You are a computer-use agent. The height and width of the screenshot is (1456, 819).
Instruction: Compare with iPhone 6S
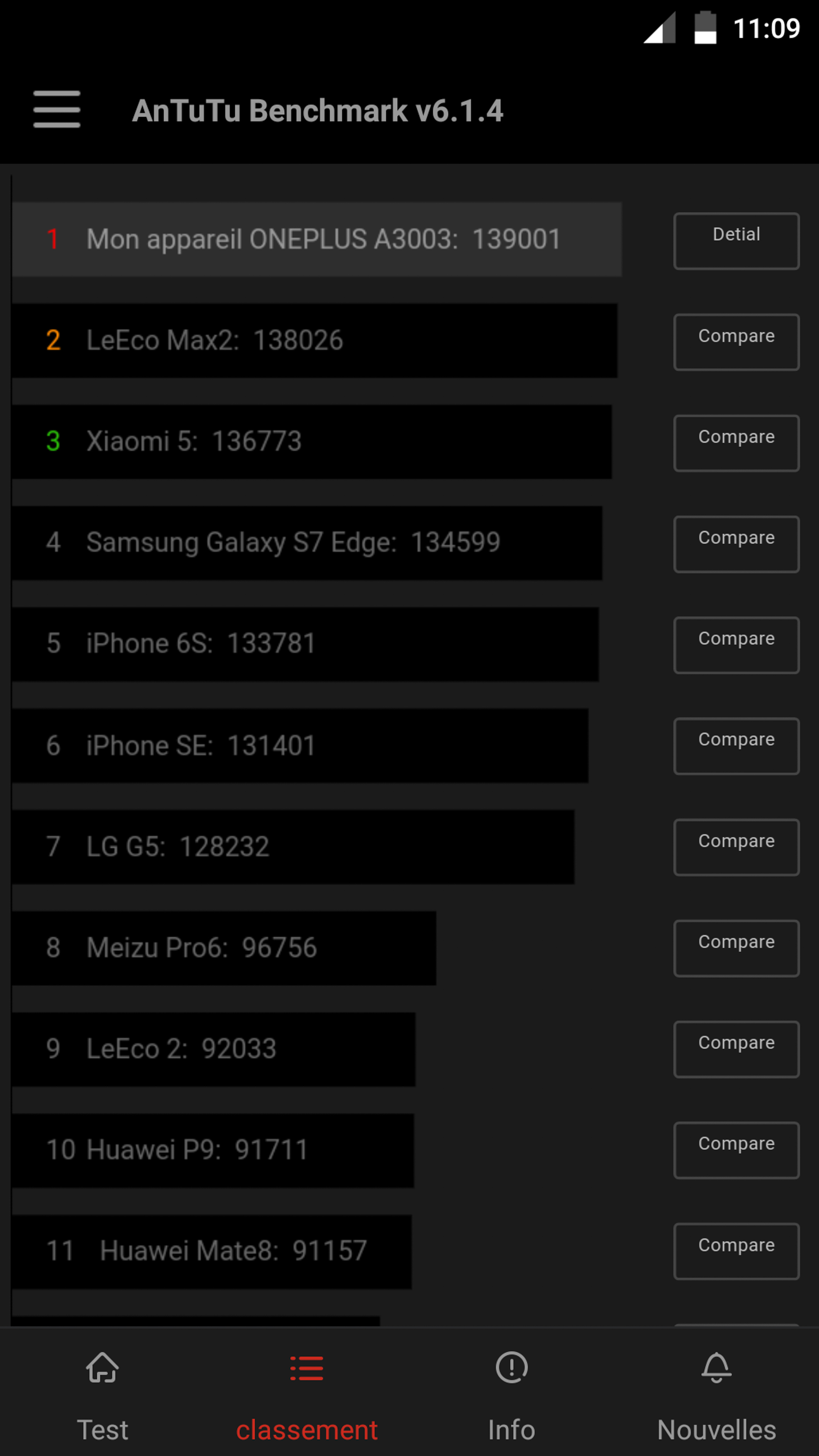tap(736, 645)
